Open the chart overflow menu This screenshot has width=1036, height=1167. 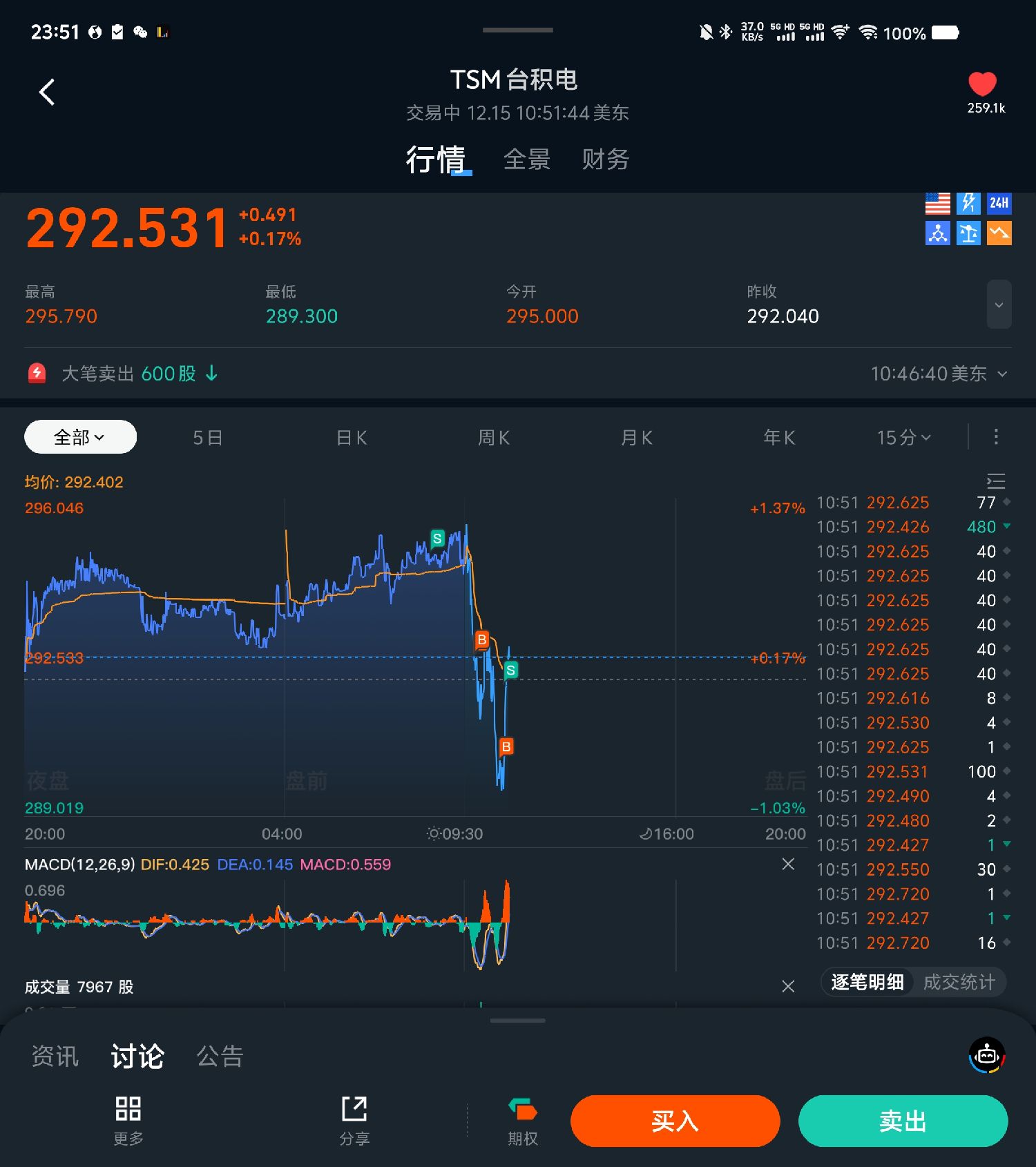[x=995, y=436]
